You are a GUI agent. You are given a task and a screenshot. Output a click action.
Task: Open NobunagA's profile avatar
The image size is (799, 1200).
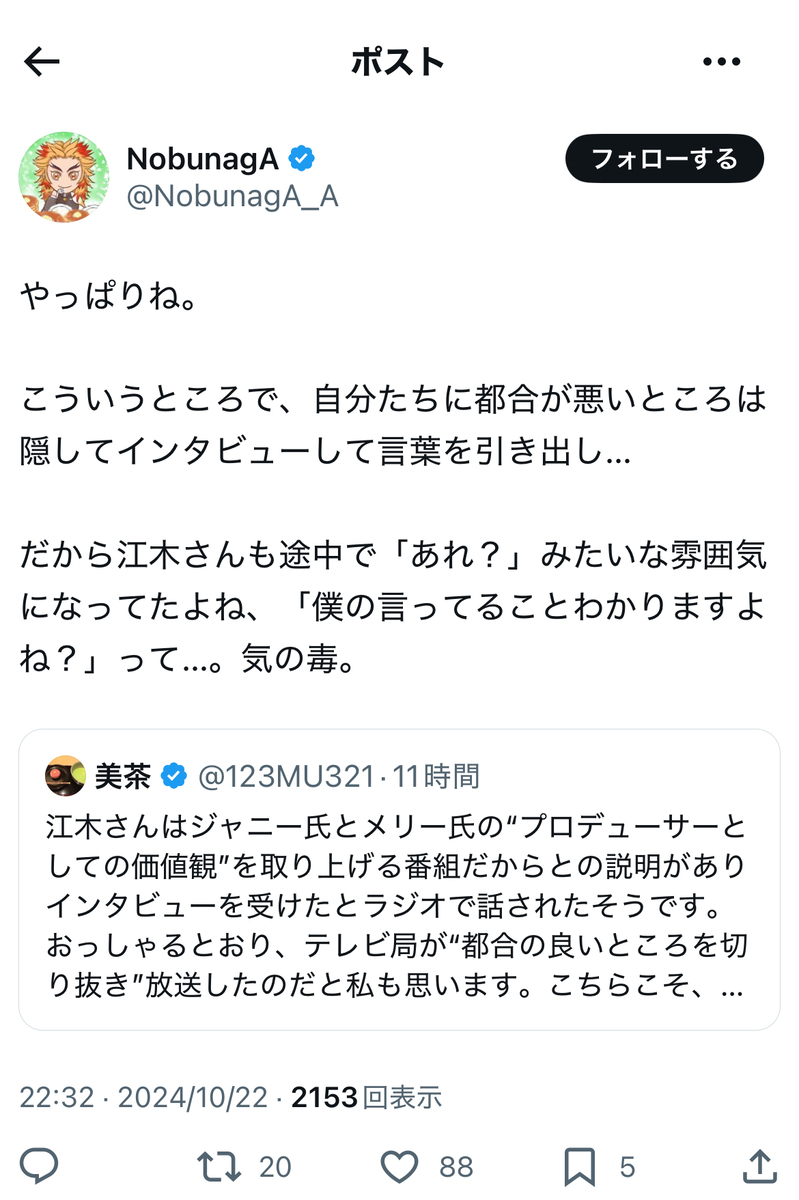[63, 176]
